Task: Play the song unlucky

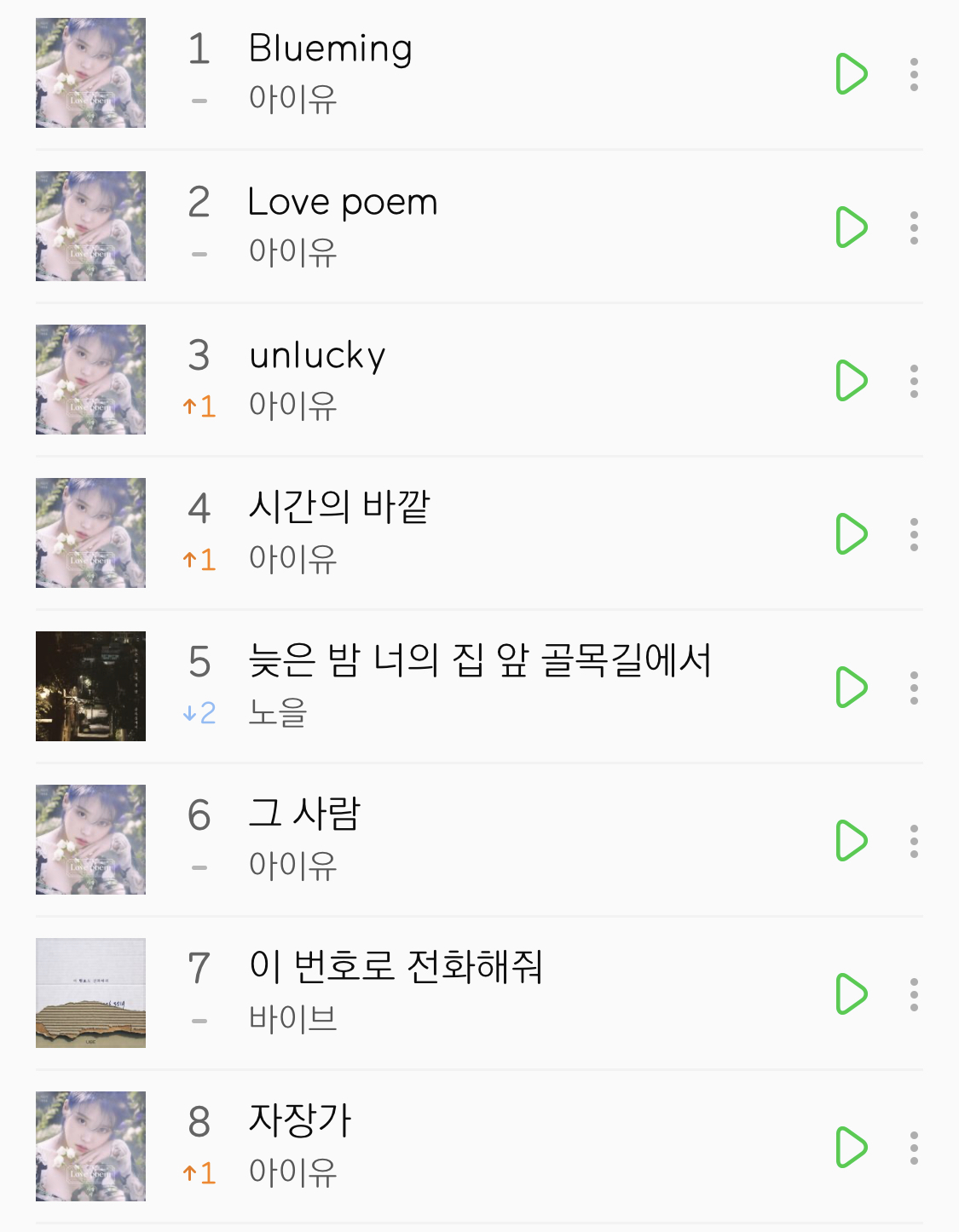Action: [851, 381]
